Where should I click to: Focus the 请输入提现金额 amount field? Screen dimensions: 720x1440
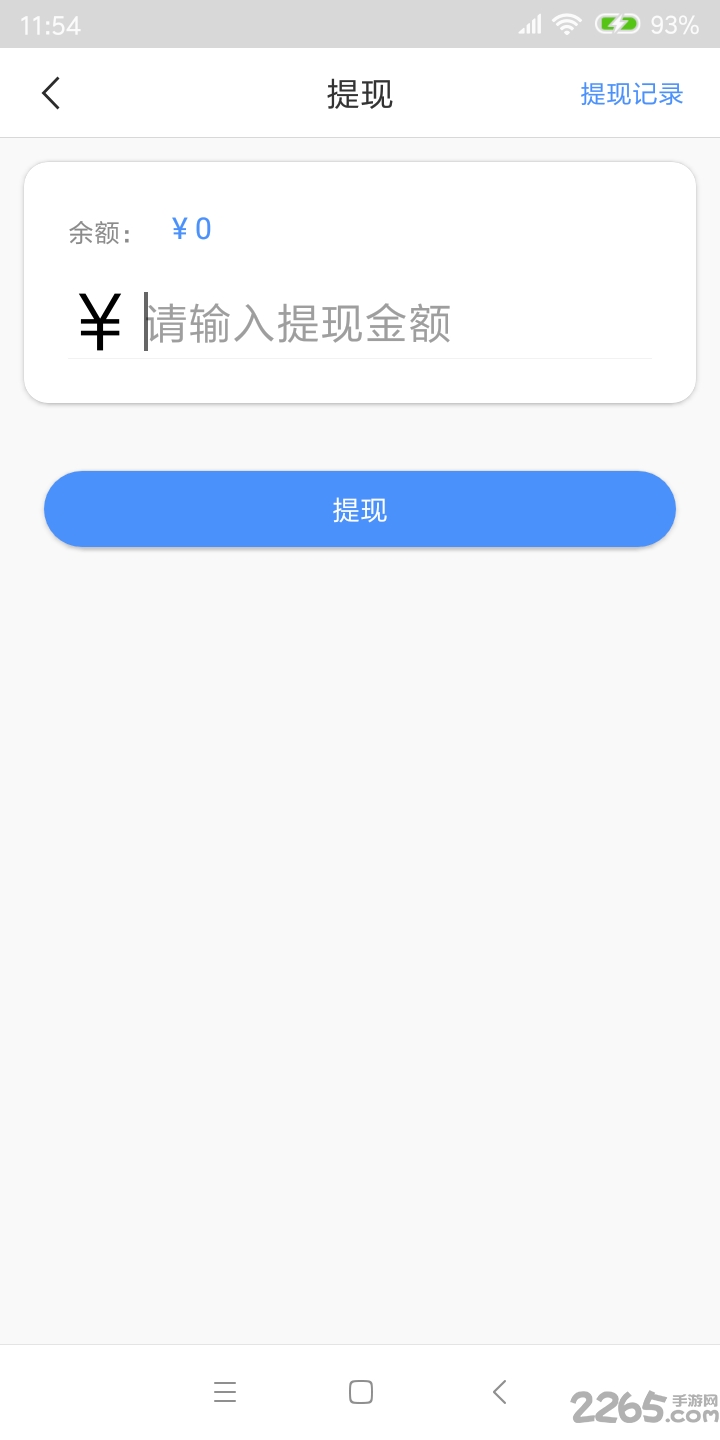click(398, 323)
